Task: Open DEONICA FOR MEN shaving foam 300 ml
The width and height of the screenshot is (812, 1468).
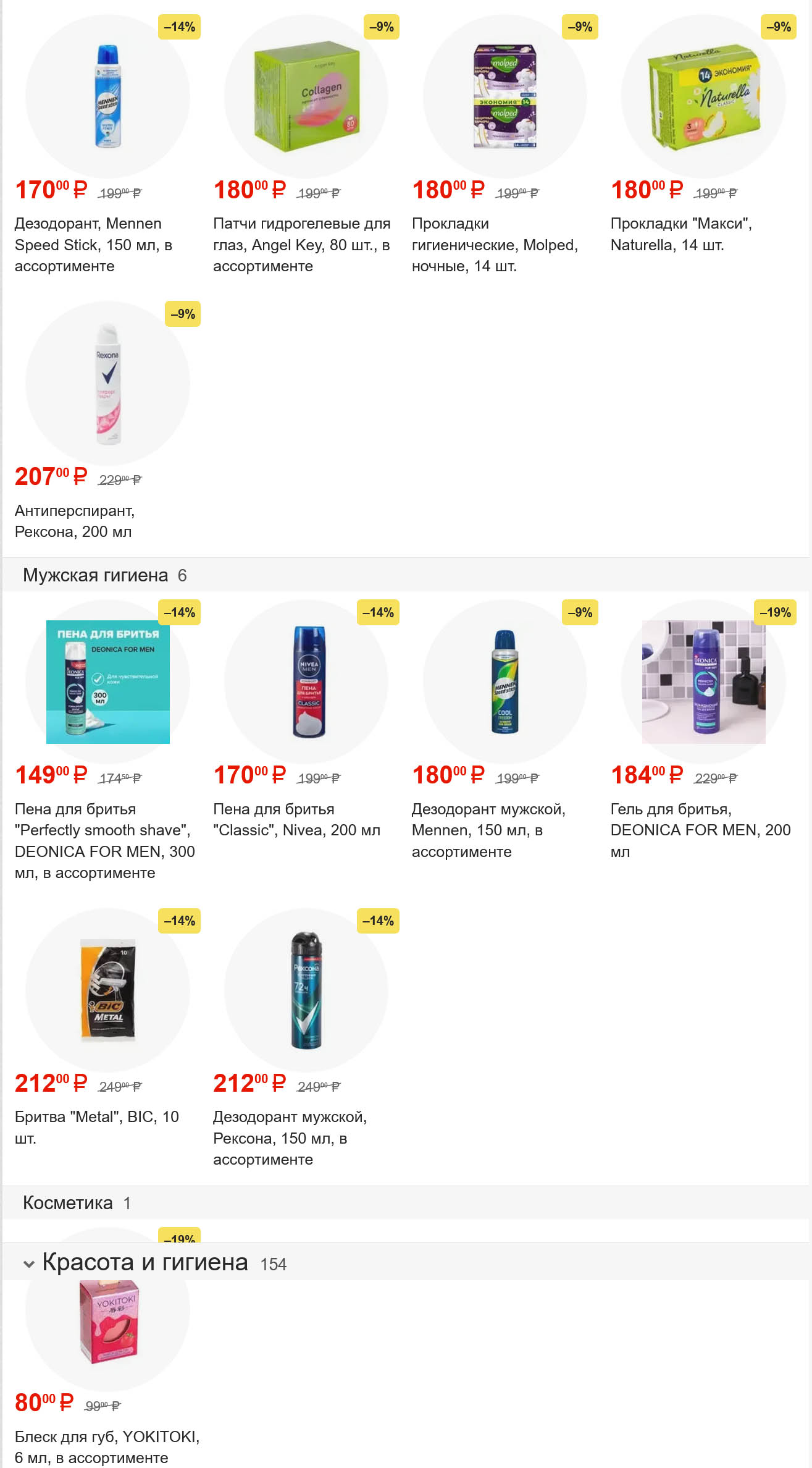Action: pyautogui.click(x=107, y=682)
